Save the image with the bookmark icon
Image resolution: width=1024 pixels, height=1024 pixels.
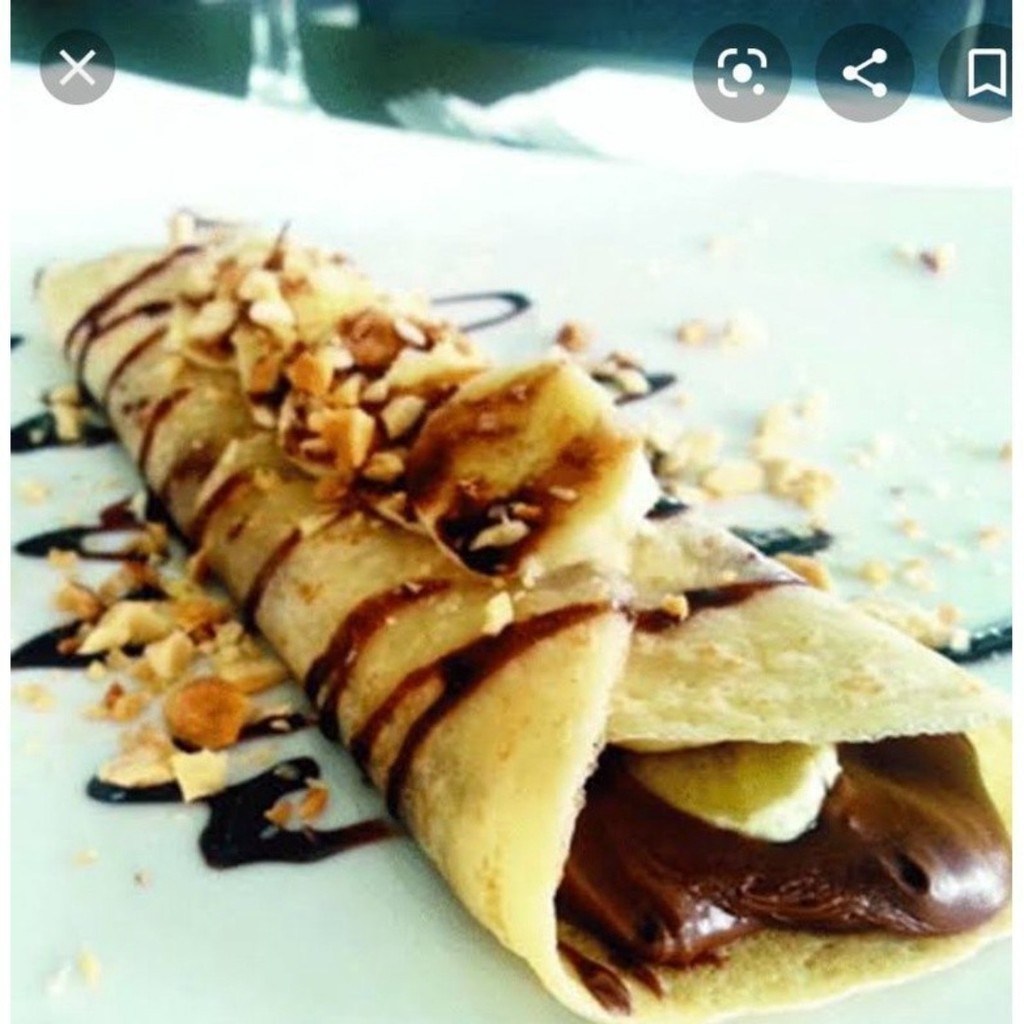click(x=984, y=73)
